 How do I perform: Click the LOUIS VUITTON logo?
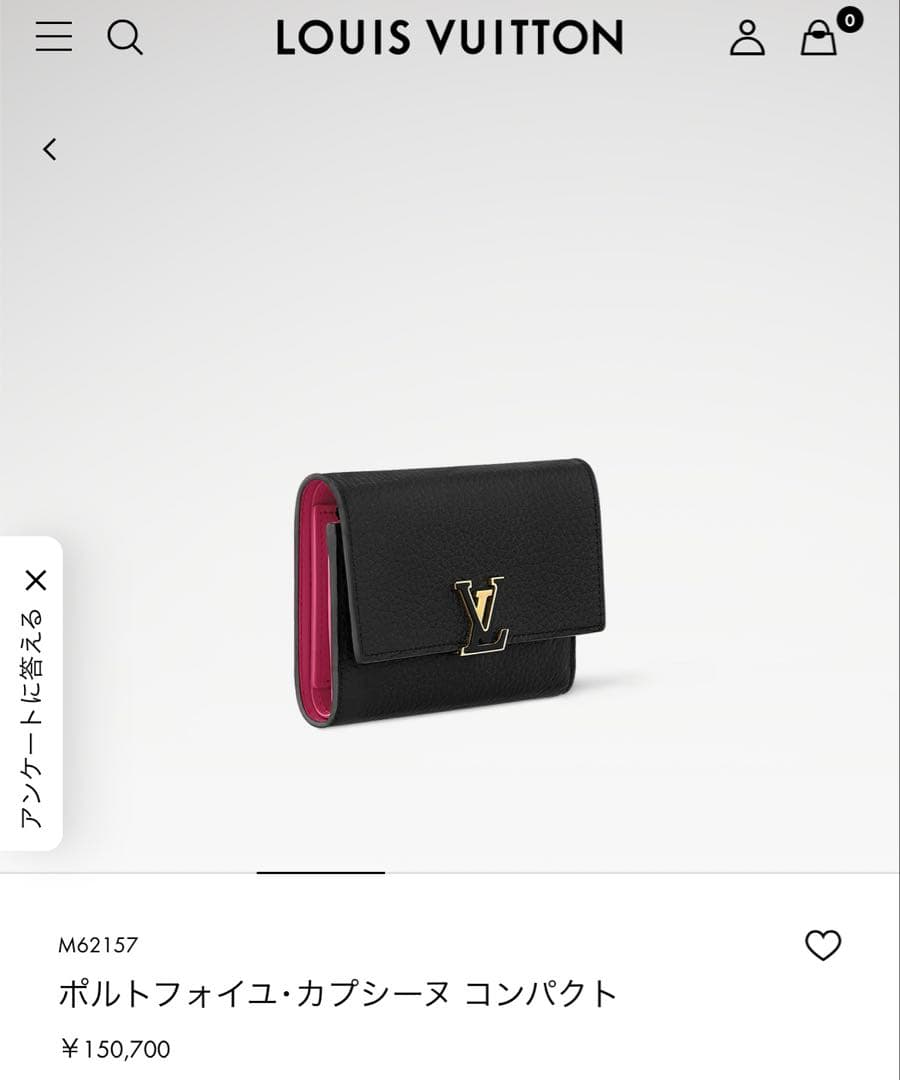pyautogui.click(x=450, y=38)
